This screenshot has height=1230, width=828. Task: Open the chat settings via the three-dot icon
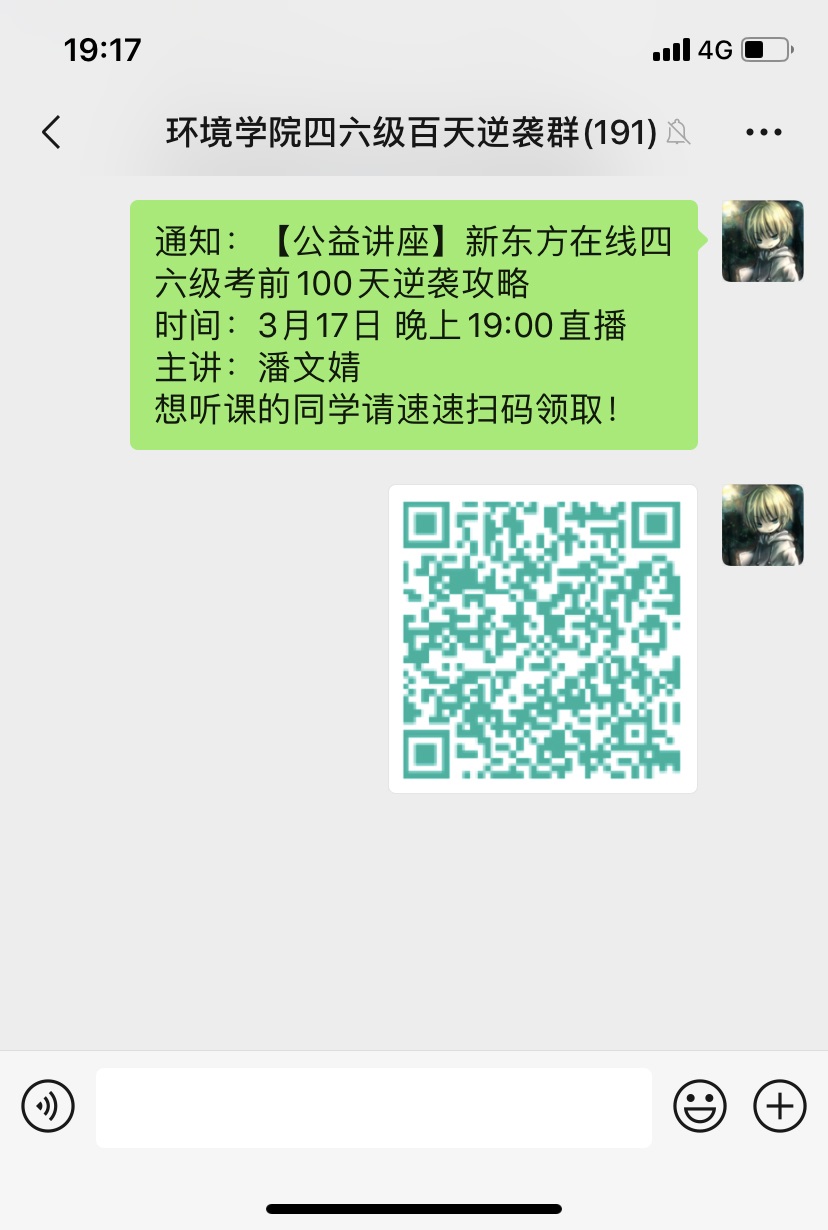coord(764,131)
